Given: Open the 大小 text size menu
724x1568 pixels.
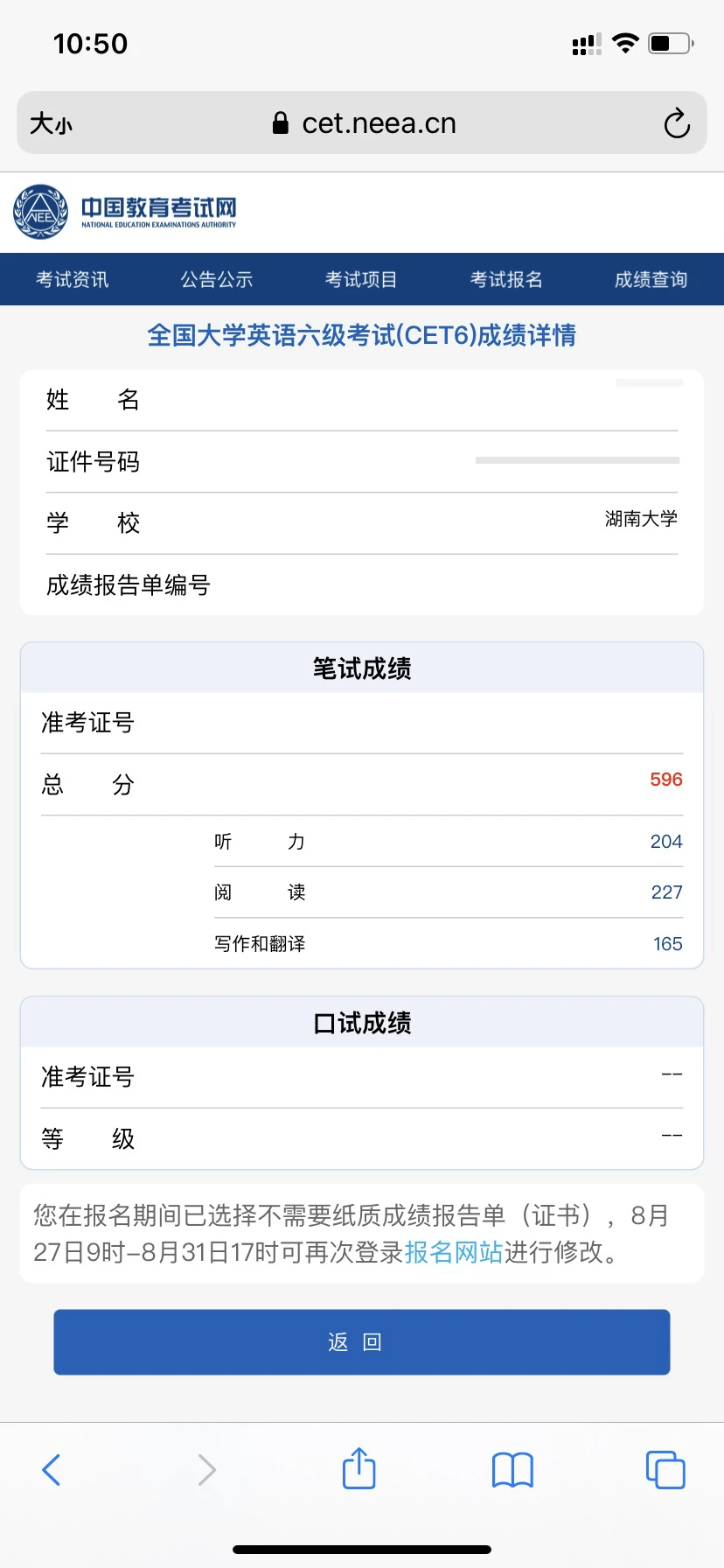Looking at the screenshot, I should point(51,123).
